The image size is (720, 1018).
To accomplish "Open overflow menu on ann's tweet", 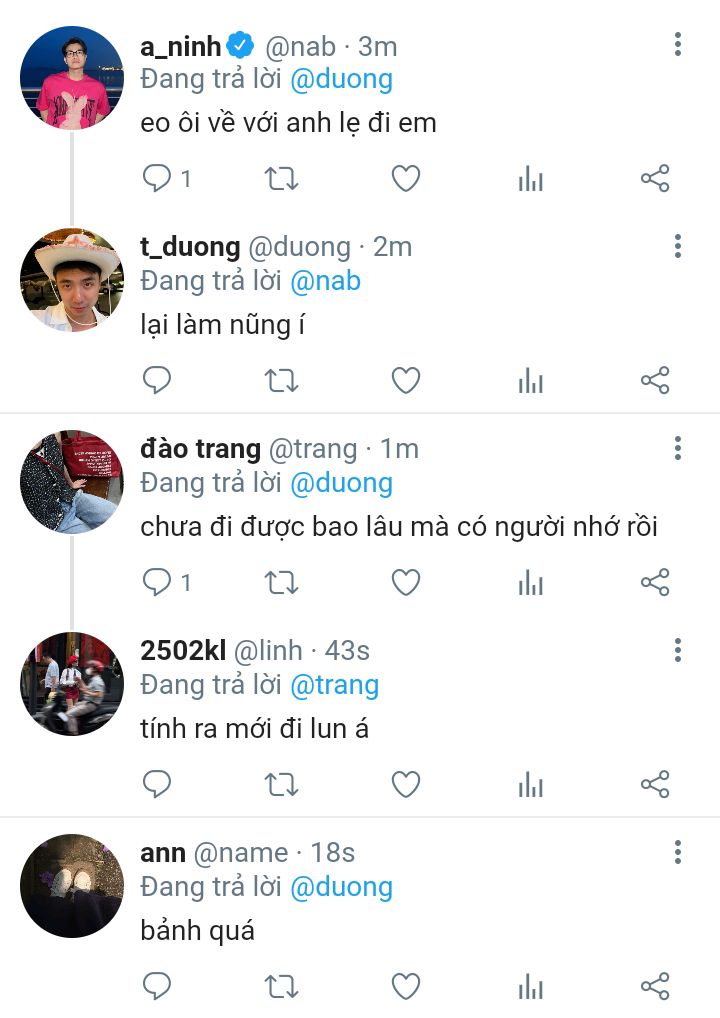I will tap(678, 852).
